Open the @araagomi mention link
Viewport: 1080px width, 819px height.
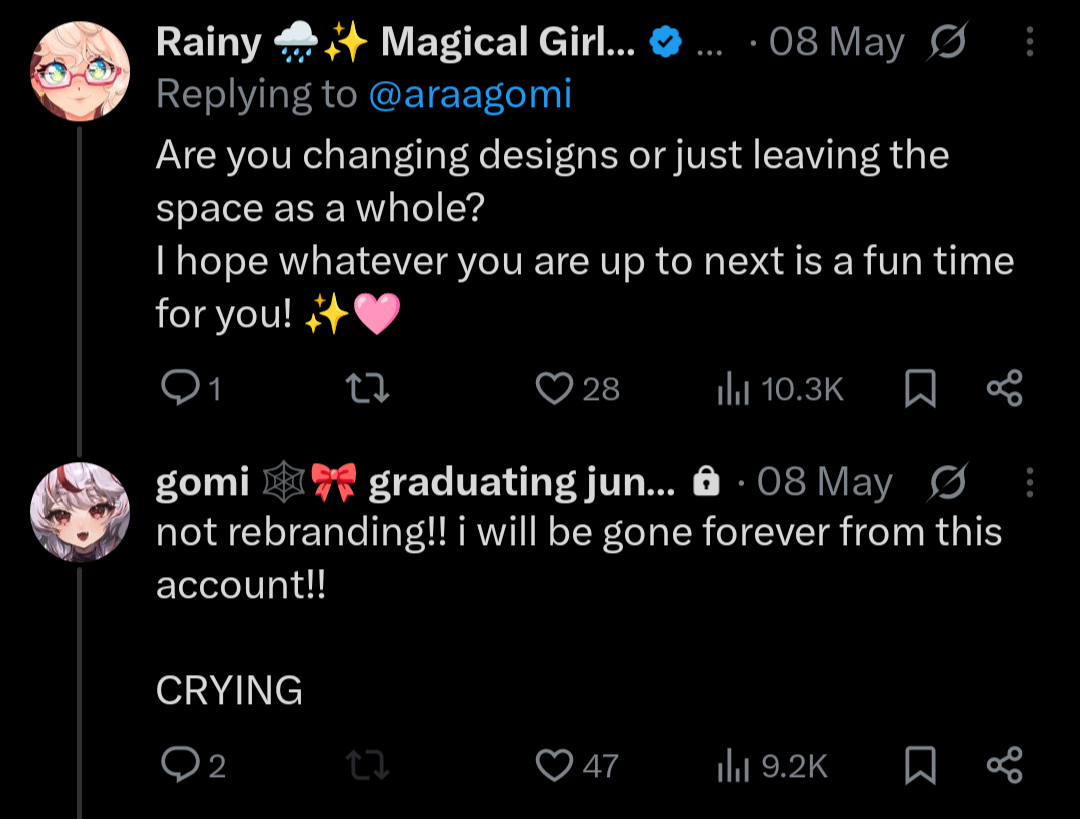click(x=469, y=94)
